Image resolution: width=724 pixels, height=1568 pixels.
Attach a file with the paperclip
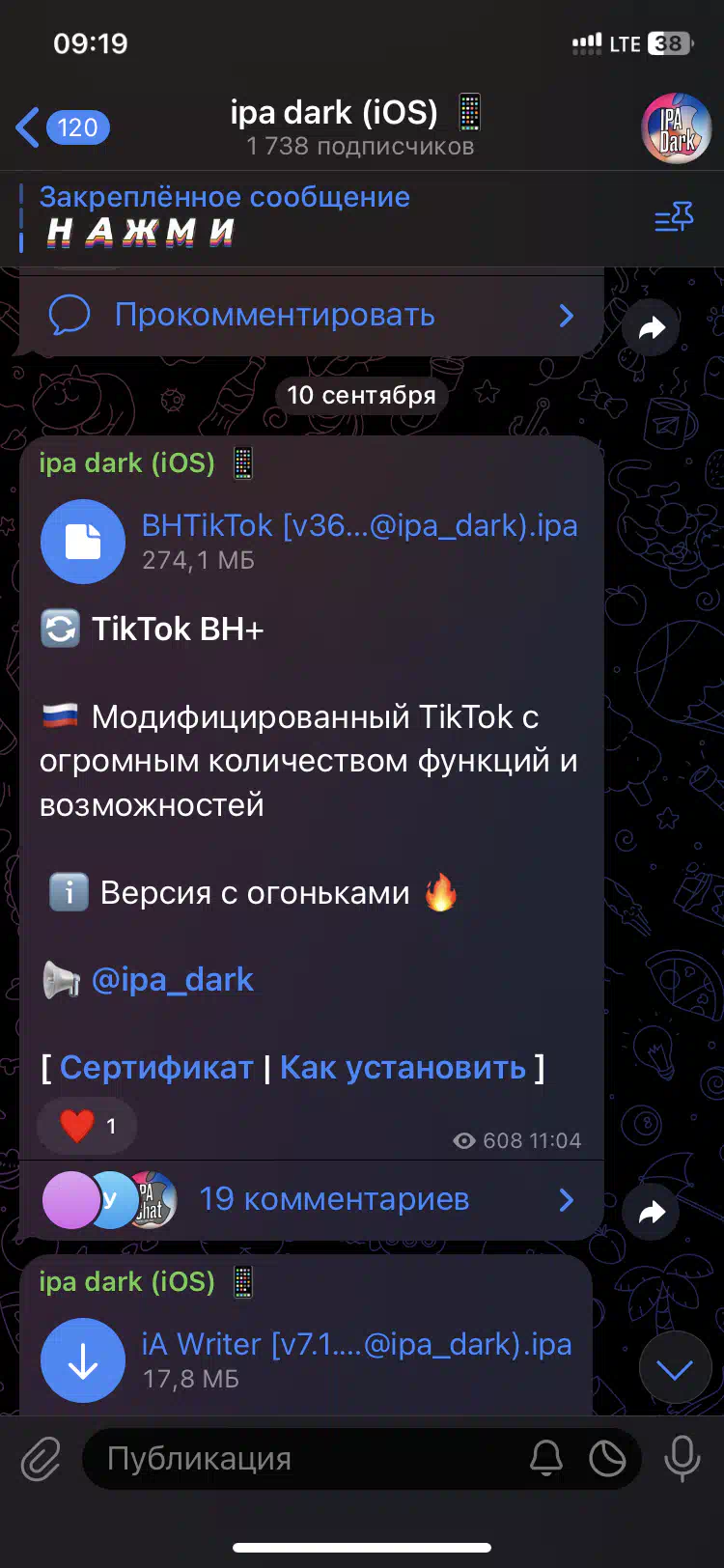[41, 1459]
